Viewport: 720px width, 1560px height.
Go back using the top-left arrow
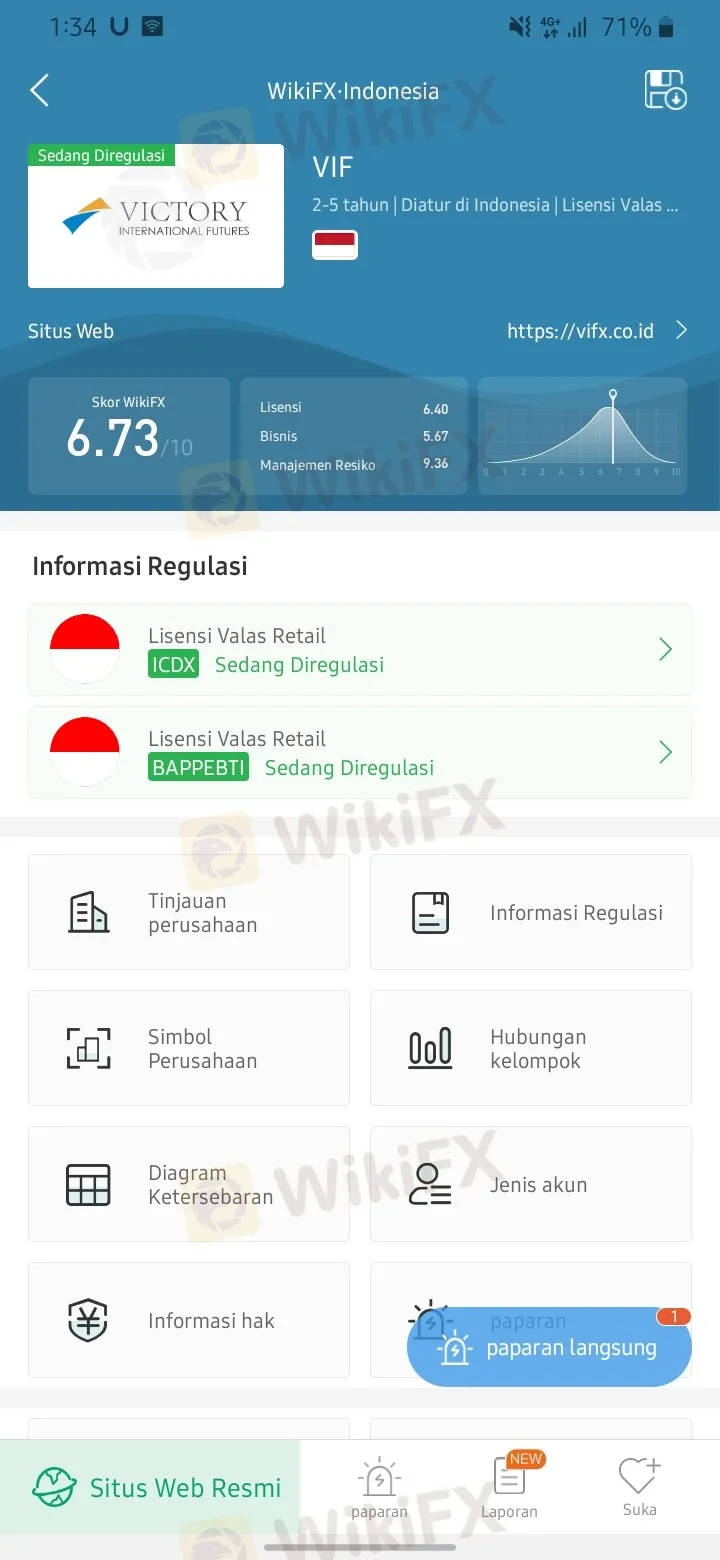(40, 91)
